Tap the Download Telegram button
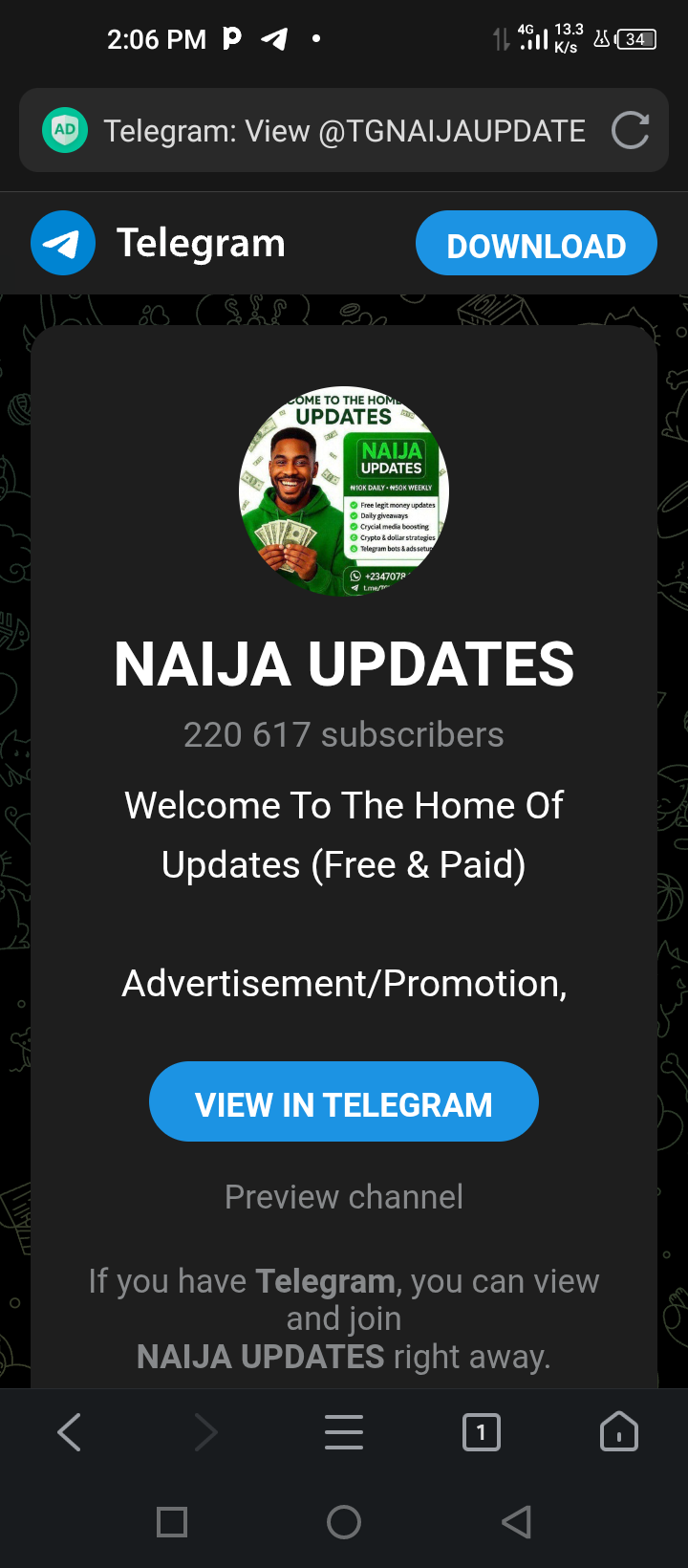The width and height of the screenshot is (688, 1568). 536,244
